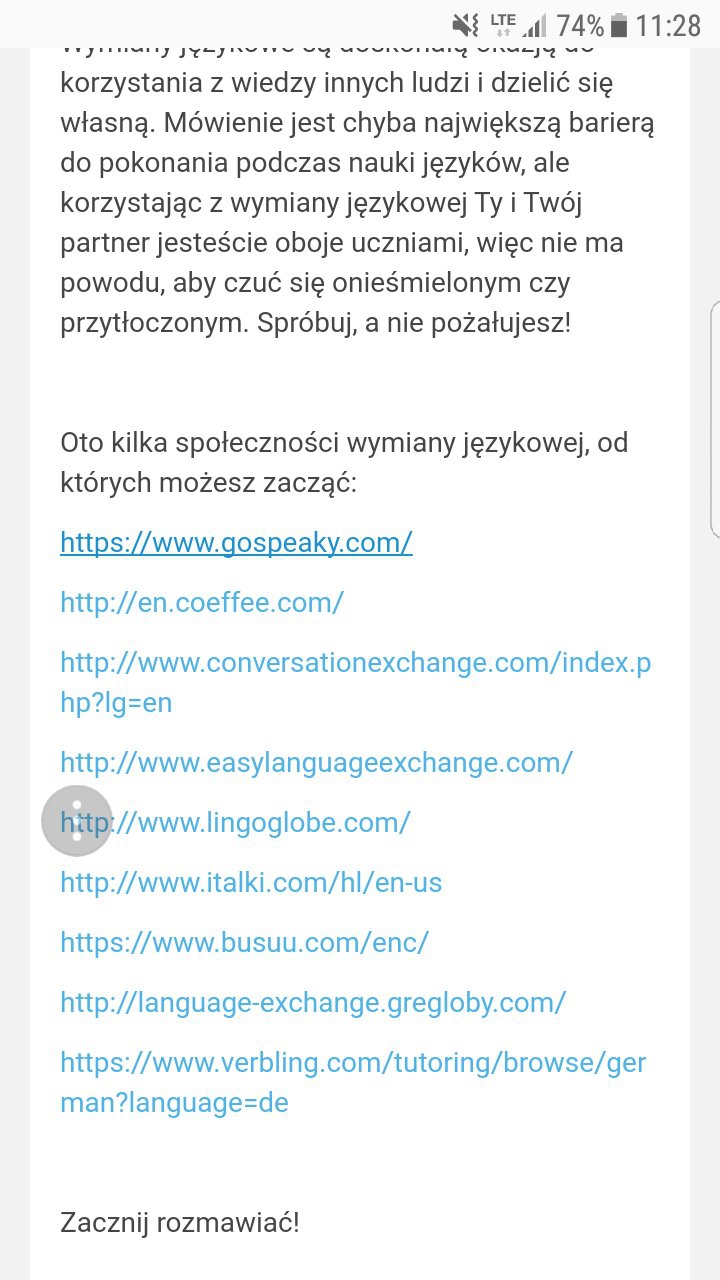Open the easylanguageexchange.com link
The image size is (720, 1280).
(316, 763)
